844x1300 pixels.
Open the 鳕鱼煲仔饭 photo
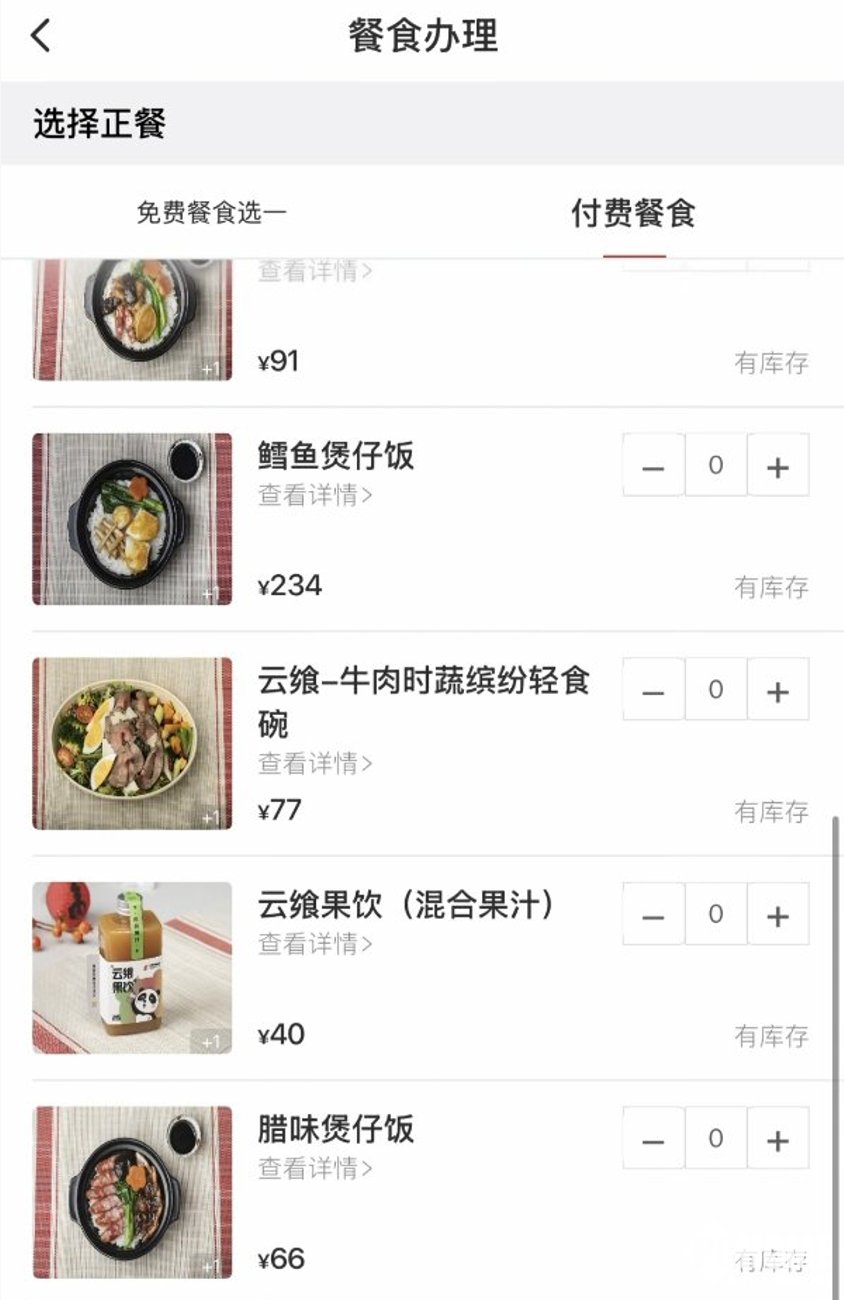(132, 519)
